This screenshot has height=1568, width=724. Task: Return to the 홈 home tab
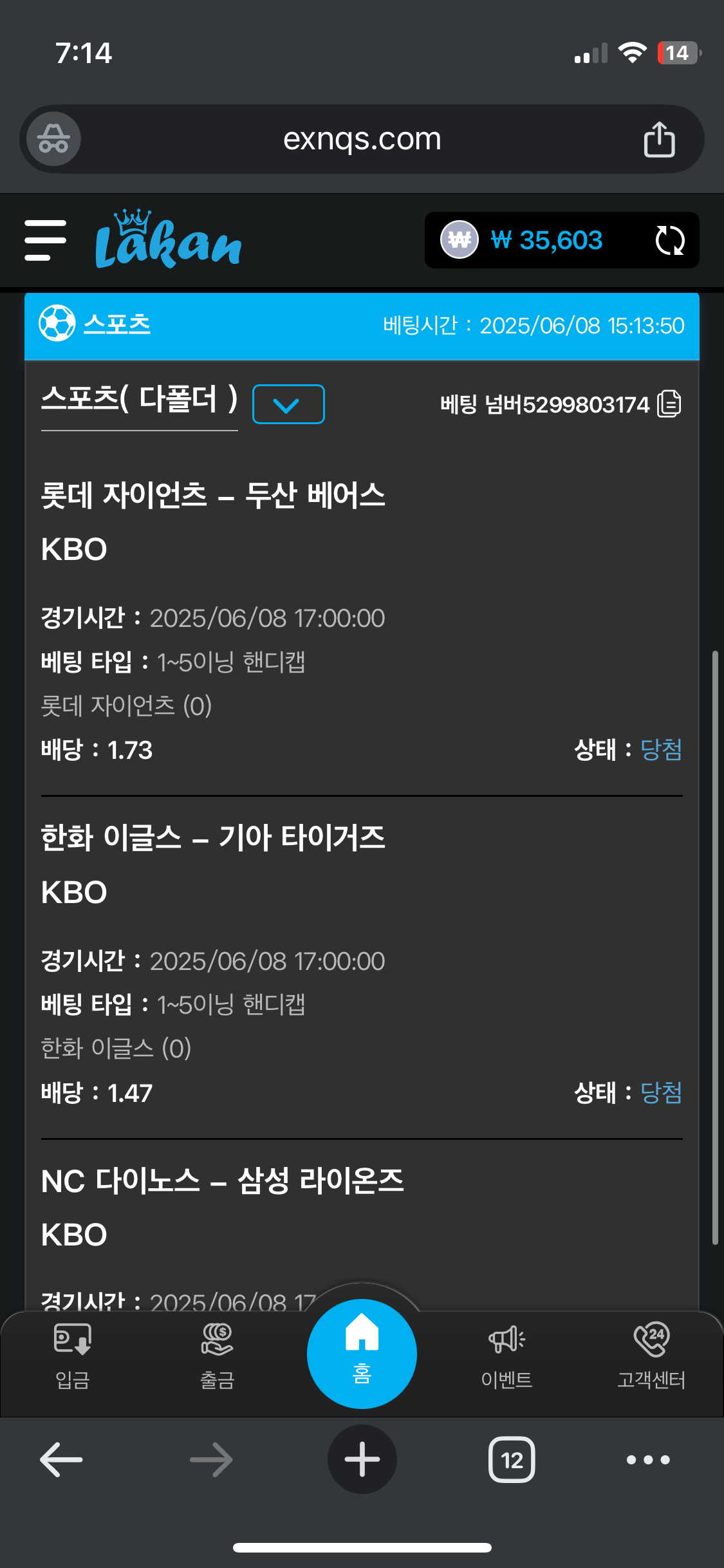[362, 1353]
